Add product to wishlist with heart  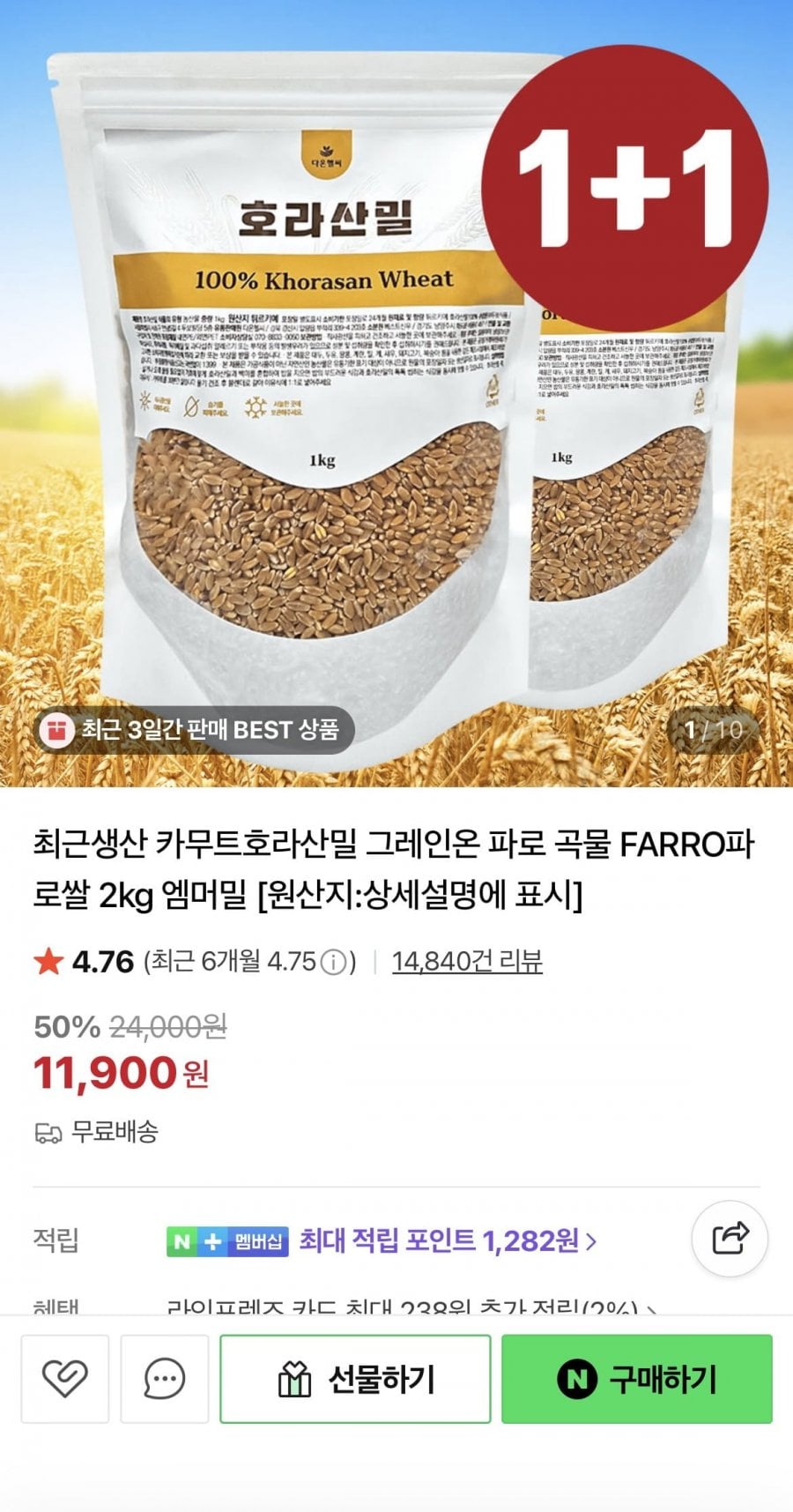point(65,1378)
